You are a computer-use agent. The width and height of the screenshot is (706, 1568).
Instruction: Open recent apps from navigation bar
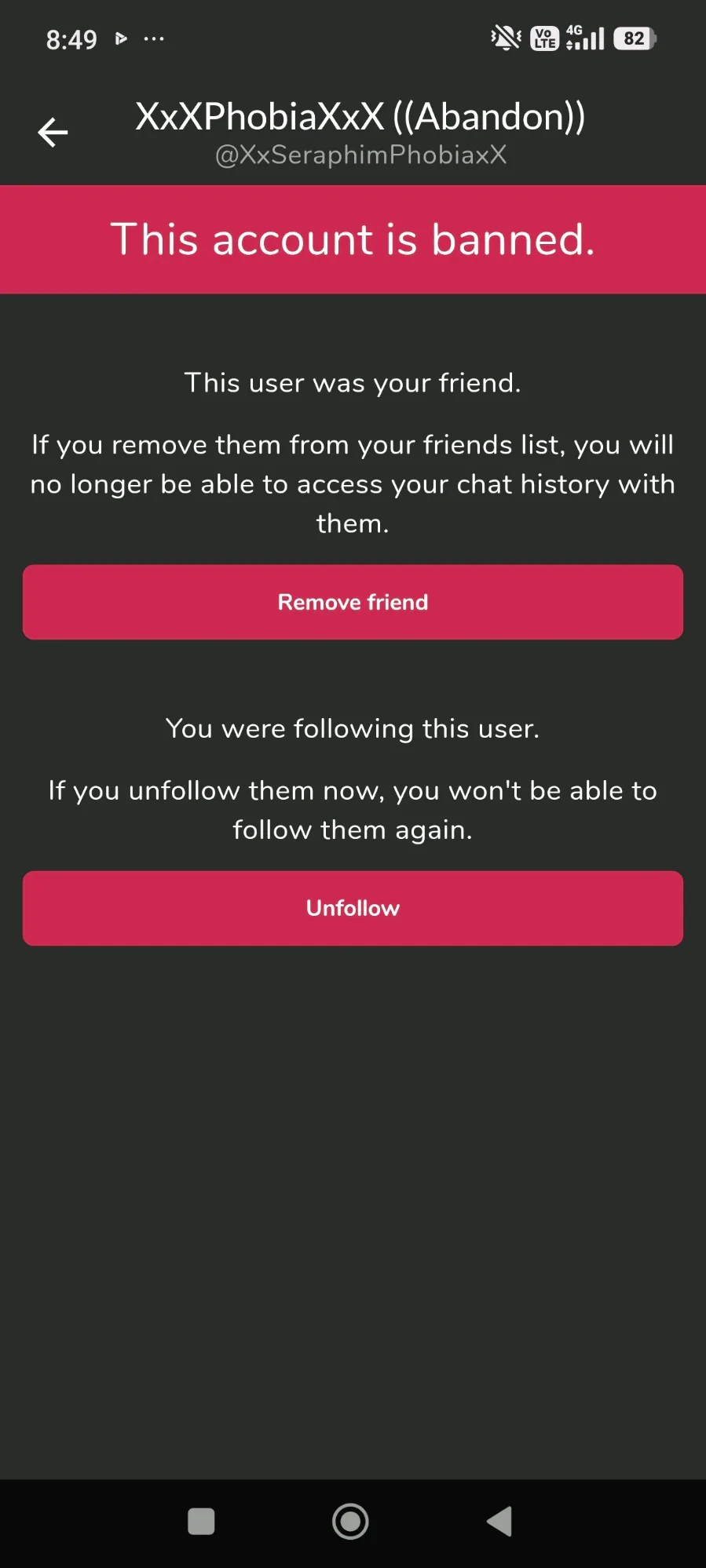click(x=201, y=1521)
